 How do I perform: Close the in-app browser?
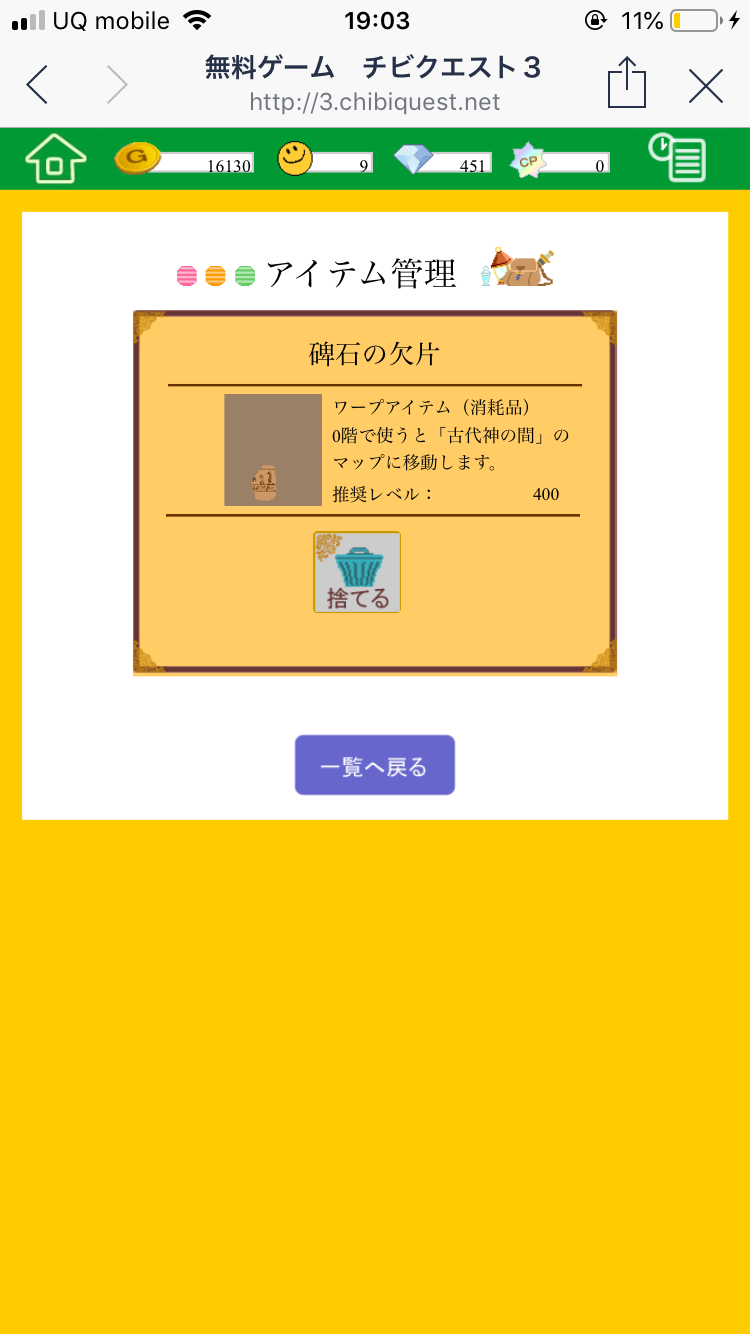pos(706,87)
